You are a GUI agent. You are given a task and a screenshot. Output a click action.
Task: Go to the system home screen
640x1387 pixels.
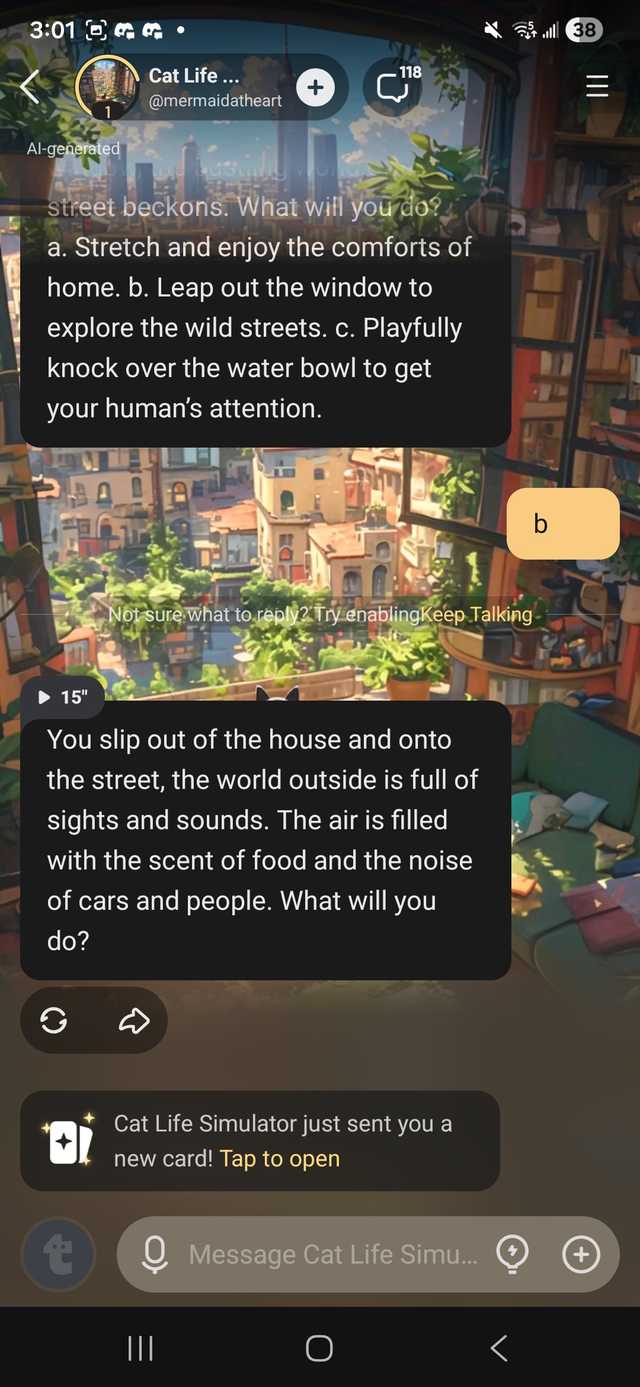[x=319, y=1348]
